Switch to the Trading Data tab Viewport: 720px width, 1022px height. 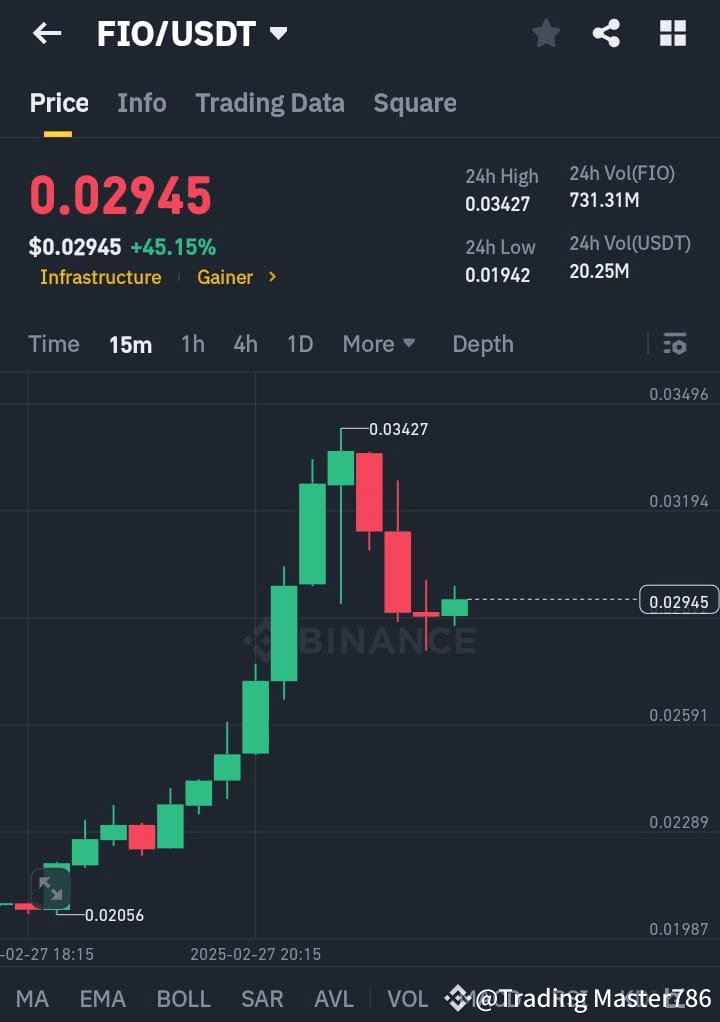270,103
